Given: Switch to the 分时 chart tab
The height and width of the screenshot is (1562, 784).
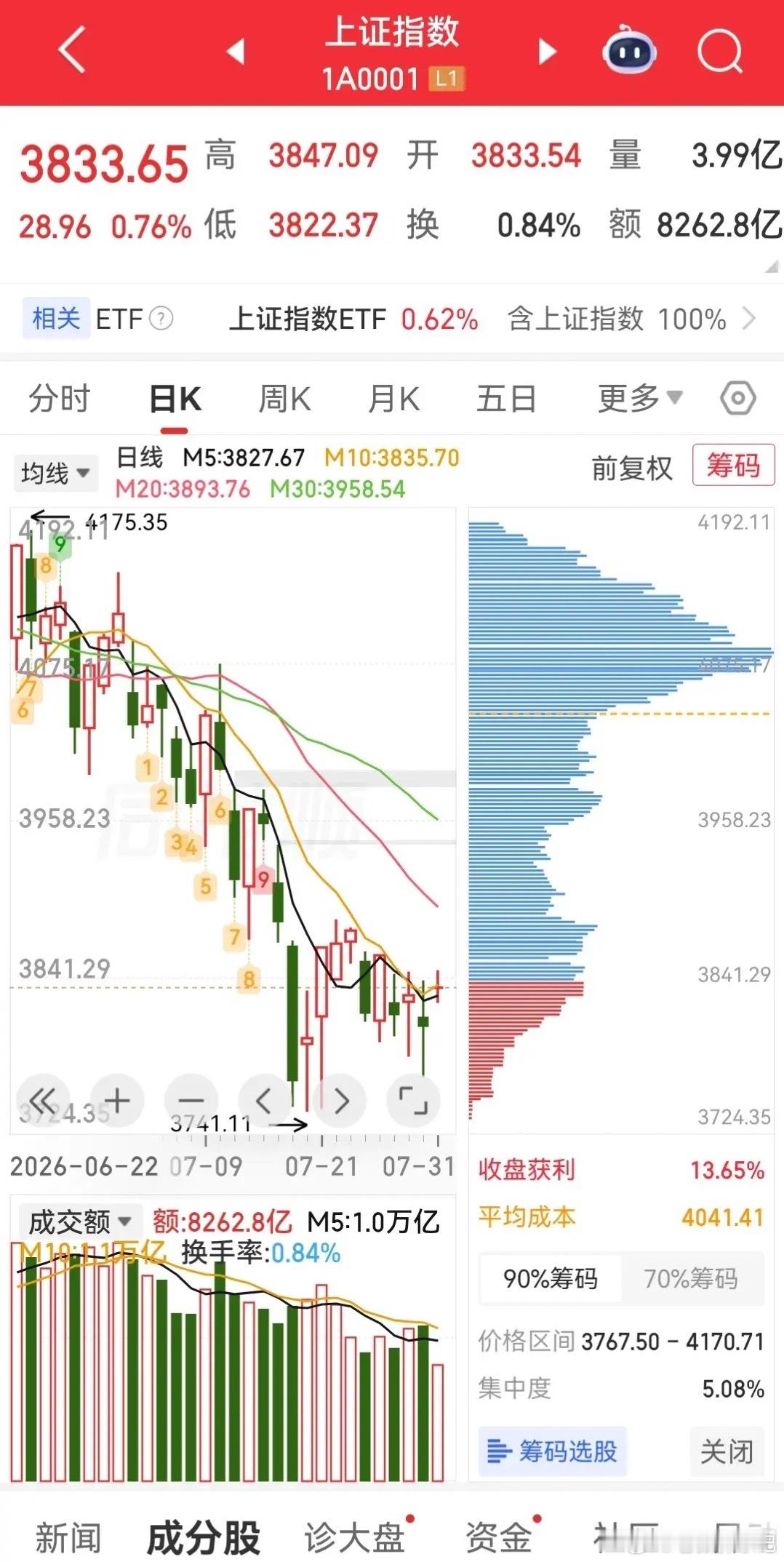Looking at the screenshot, I should pos(59,399).
